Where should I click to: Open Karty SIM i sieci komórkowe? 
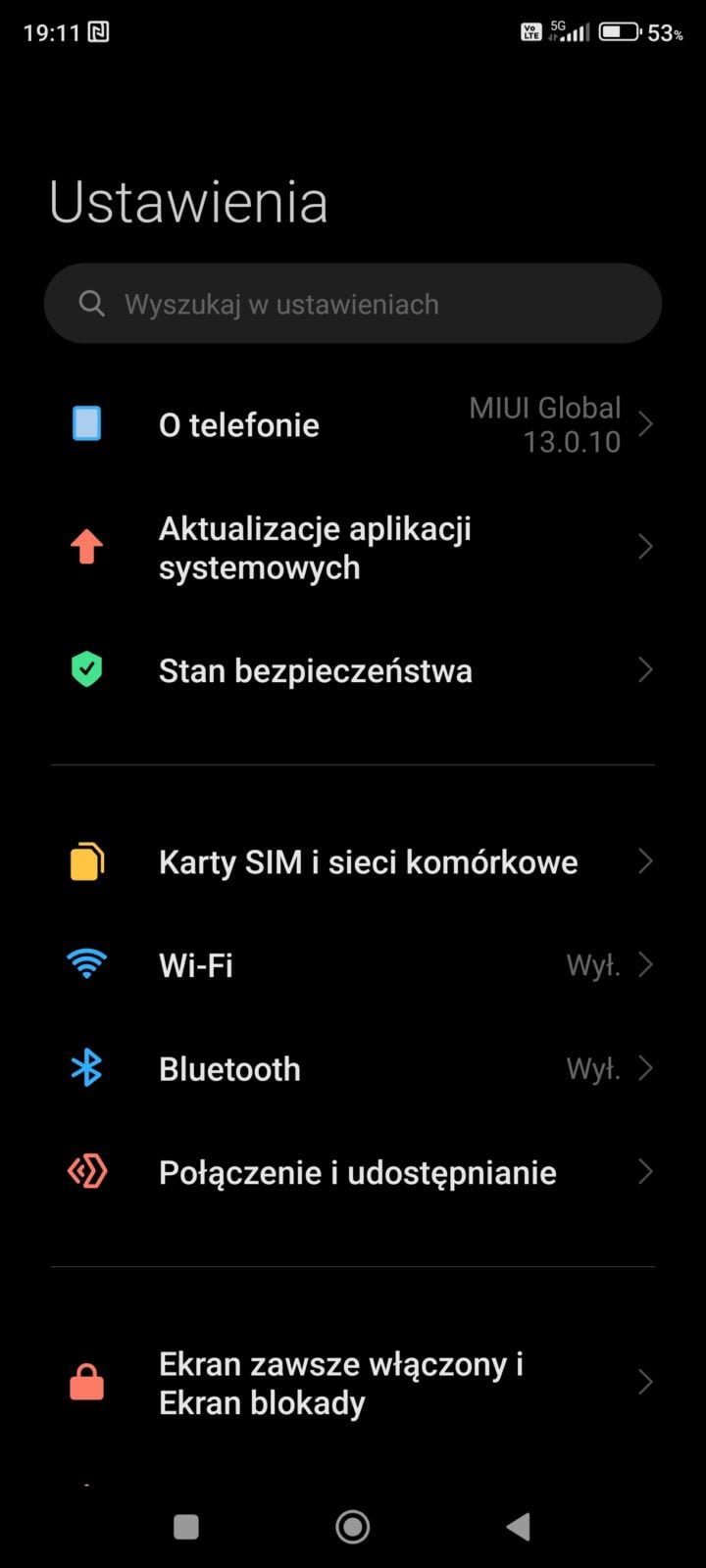353,862
